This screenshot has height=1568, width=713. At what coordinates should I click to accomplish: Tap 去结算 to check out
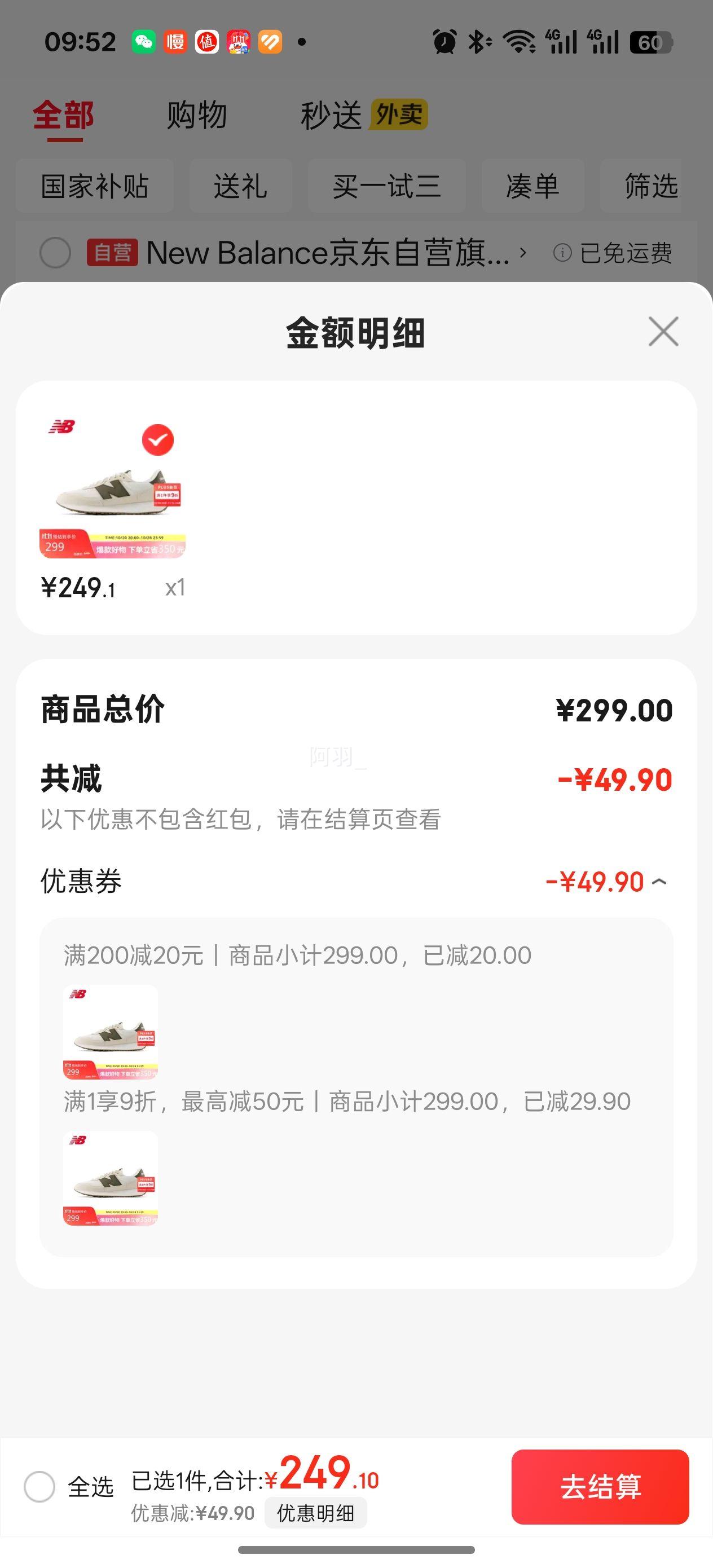600,1486
